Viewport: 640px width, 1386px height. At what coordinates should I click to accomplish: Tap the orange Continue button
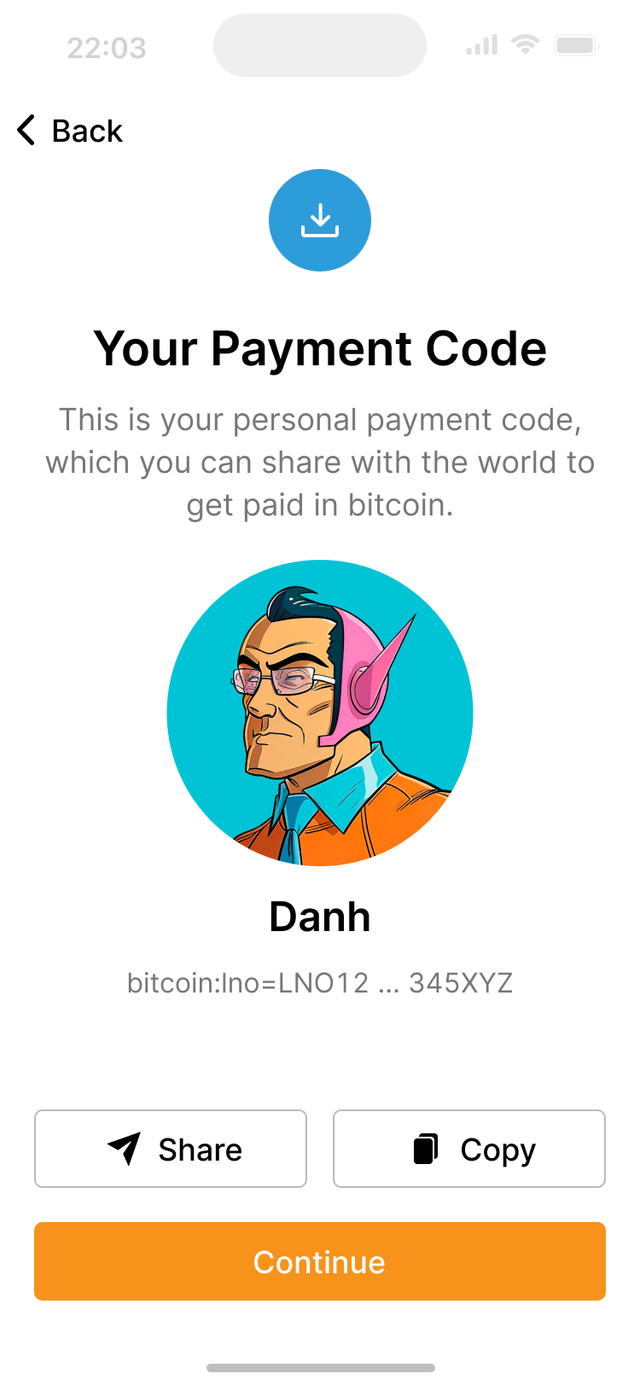(320, 1261)
